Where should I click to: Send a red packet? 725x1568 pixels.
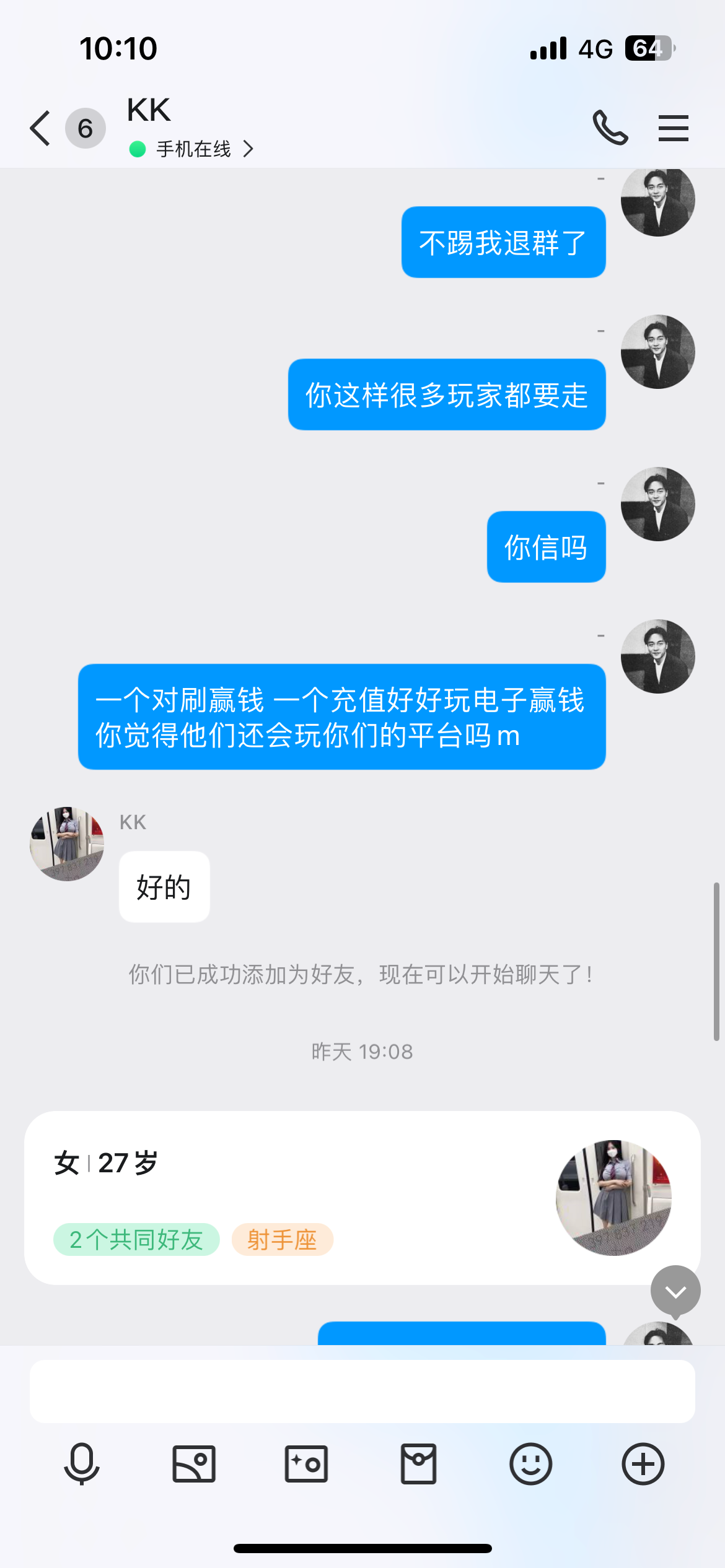click(418, 1464)
